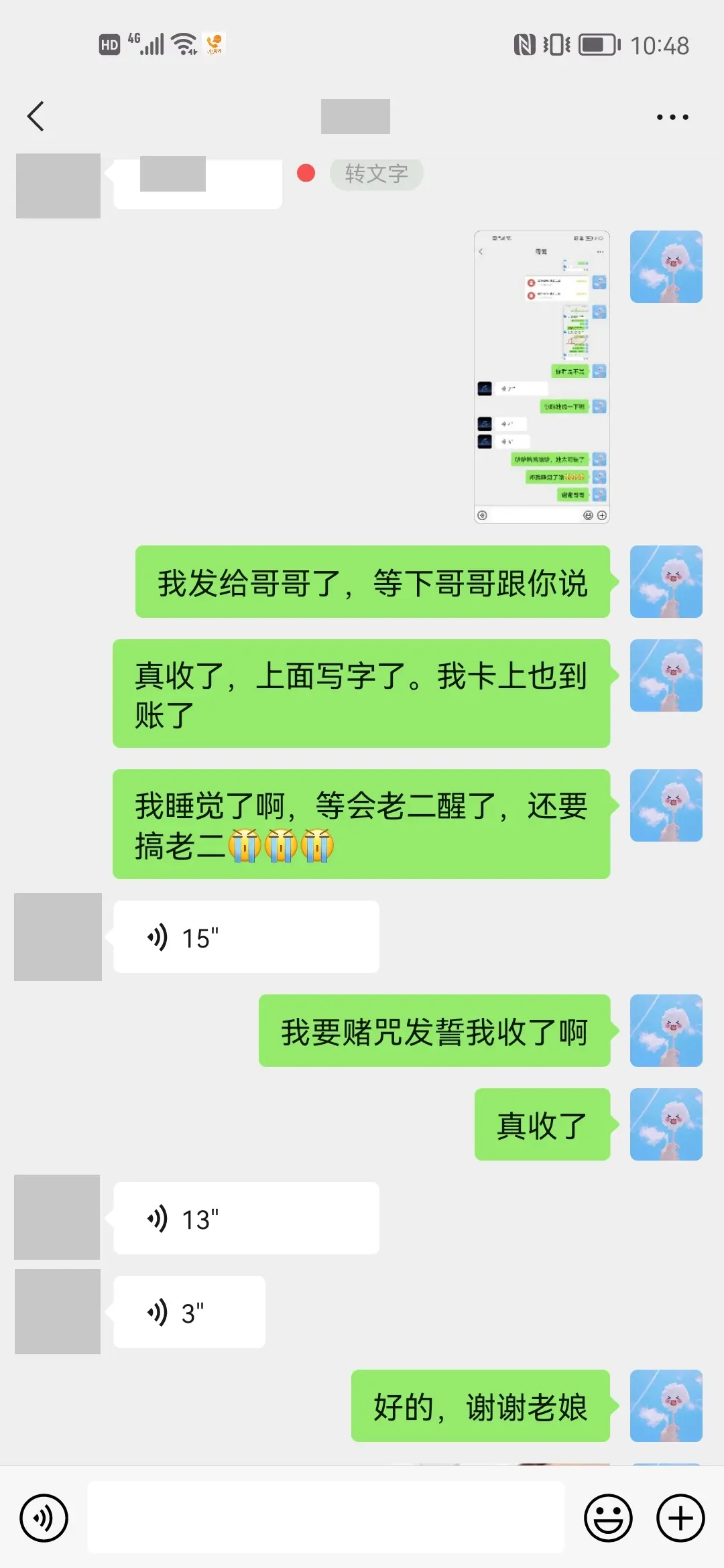Play the 13-second voice message
Viewport: 724px width, 1568px height.
(x=245, y=1219)
